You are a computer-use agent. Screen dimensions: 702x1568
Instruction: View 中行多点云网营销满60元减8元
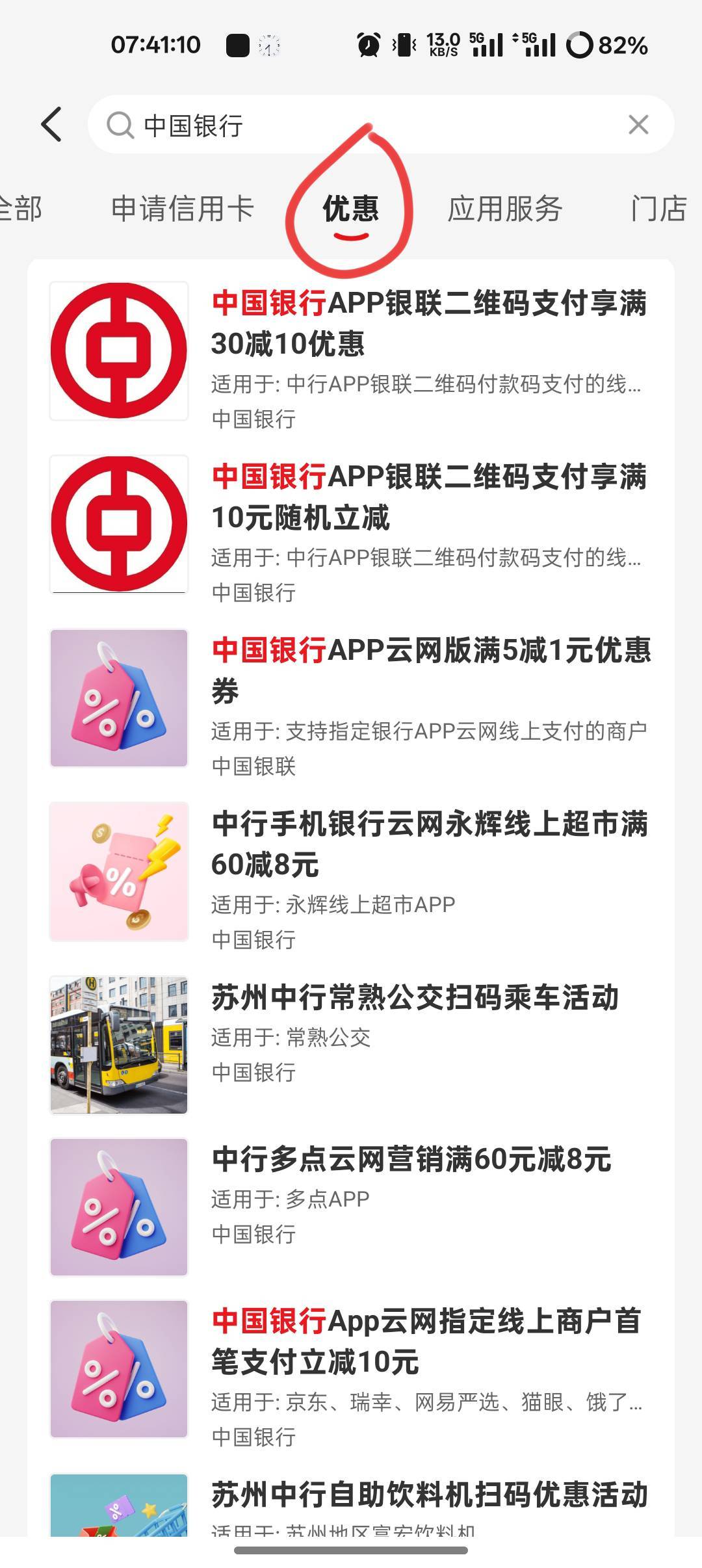[x=411, y=1160]
